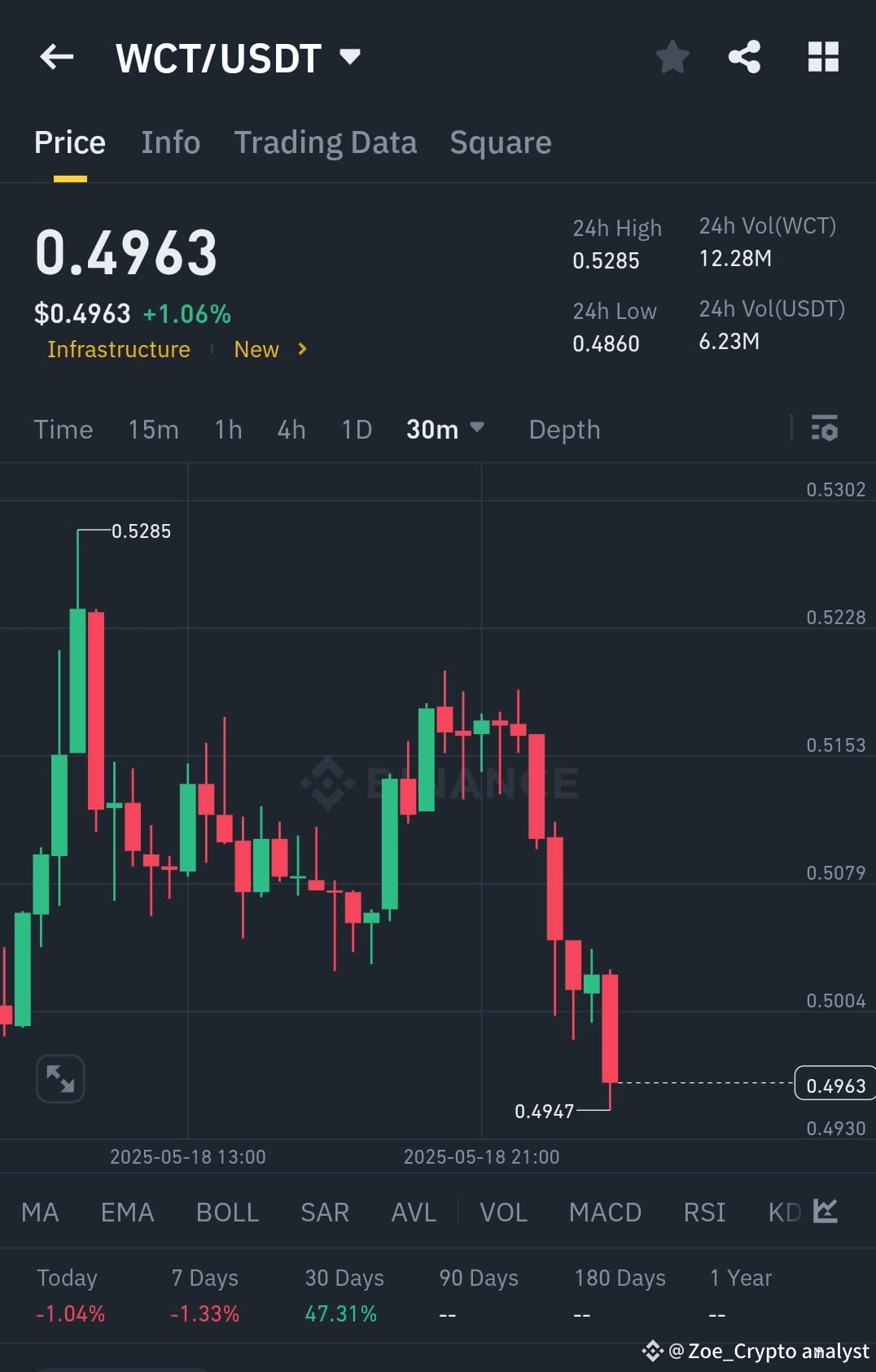Toggle the RSI indicator on
This screenshot has height=1372, width=876.
click(703, 1212)
